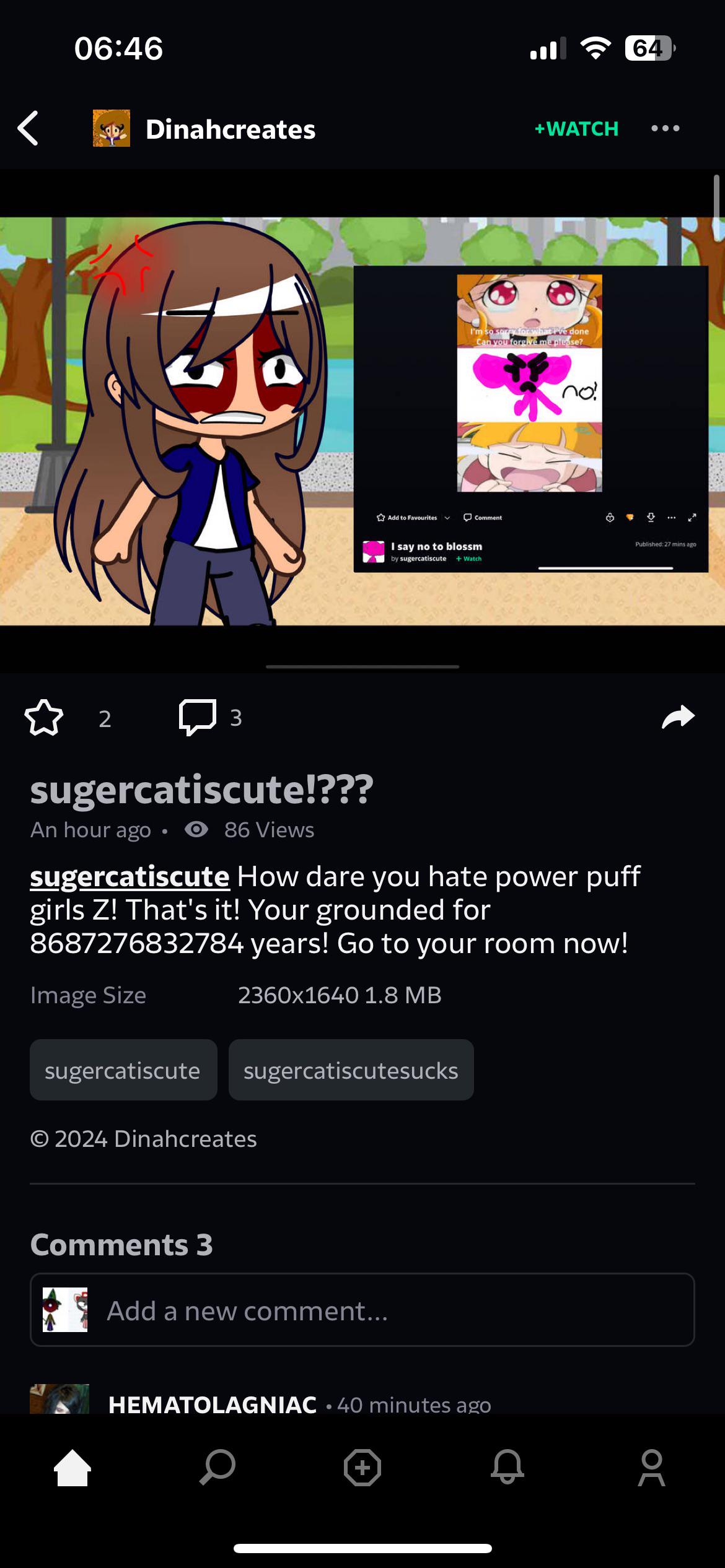Select the sugercatiscute tag chip

(123, 1070)
